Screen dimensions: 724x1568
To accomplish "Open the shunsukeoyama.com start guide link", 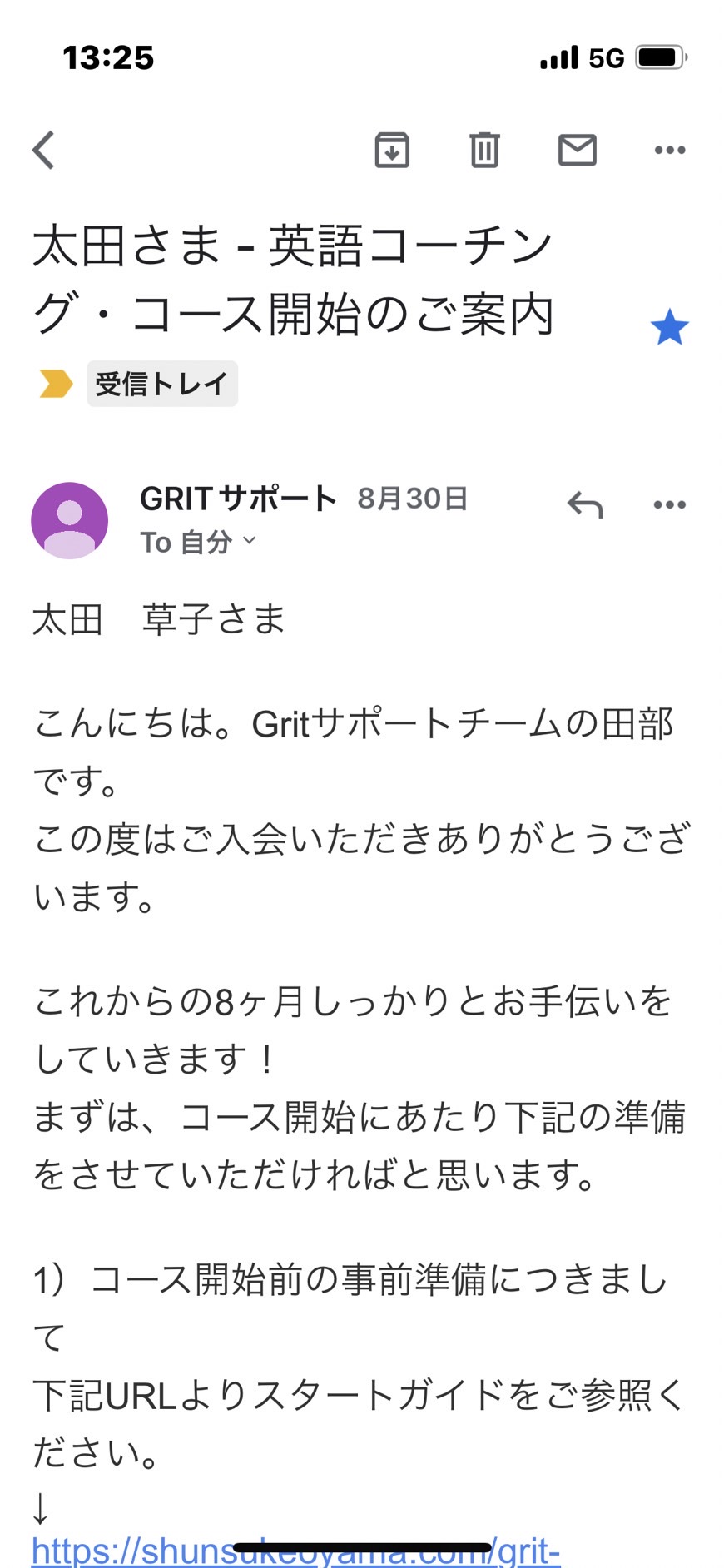I will [296, 1551].
